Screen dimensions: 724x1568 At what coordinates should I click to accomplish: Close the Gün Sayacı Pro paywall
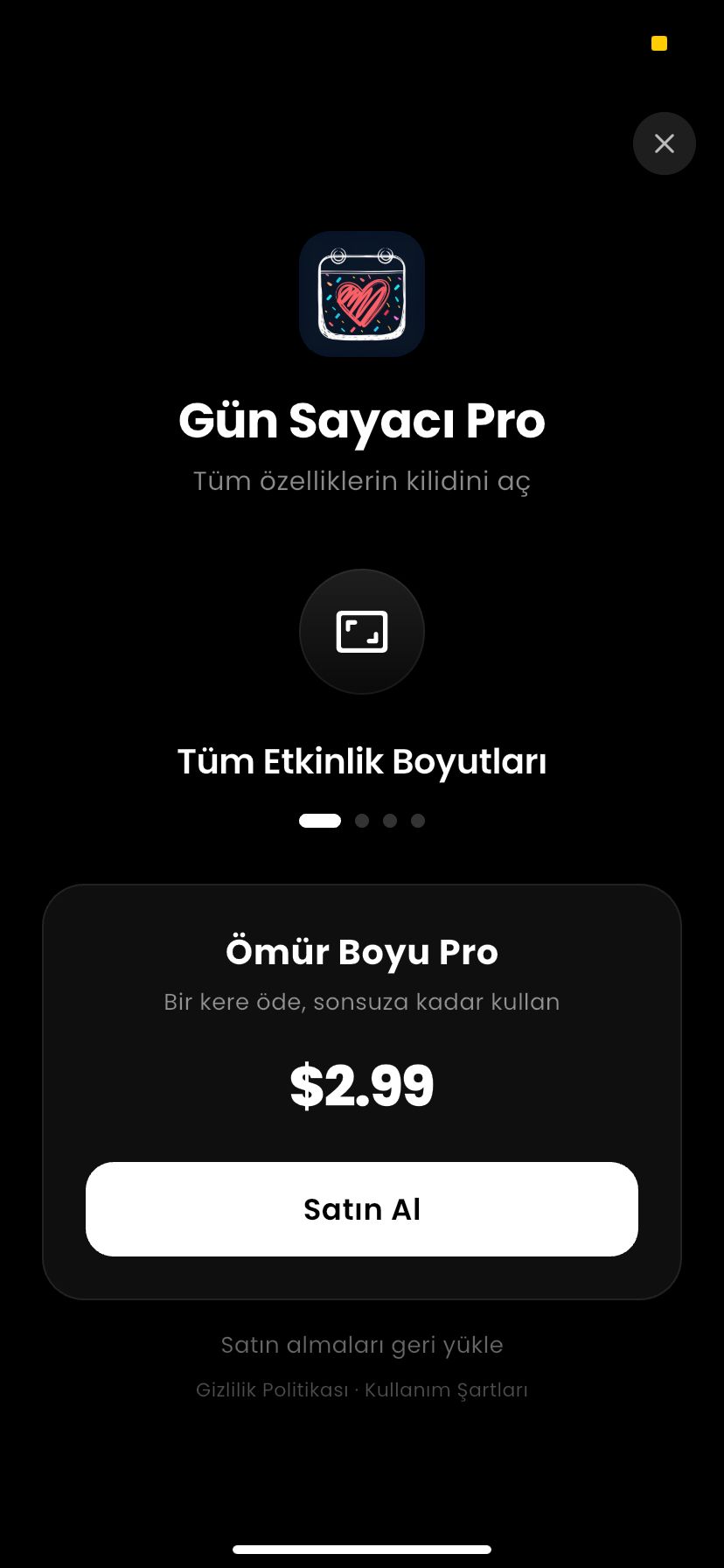tap(665, 143)
